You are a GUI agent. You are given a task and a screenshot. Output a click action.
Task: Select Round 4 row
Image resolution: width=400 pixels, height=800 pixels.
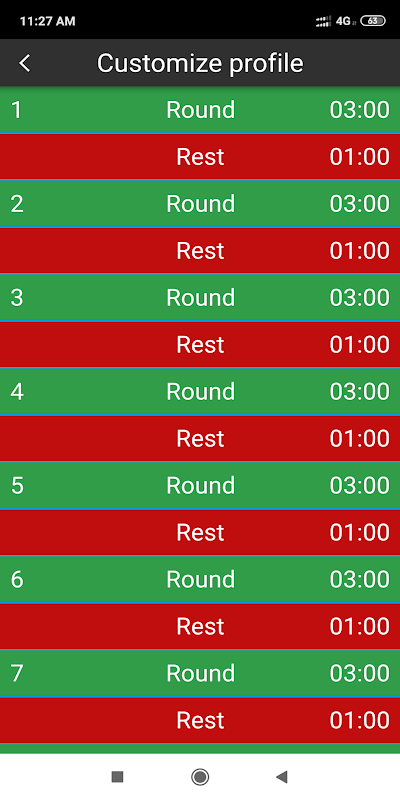(x=200, y=391)
